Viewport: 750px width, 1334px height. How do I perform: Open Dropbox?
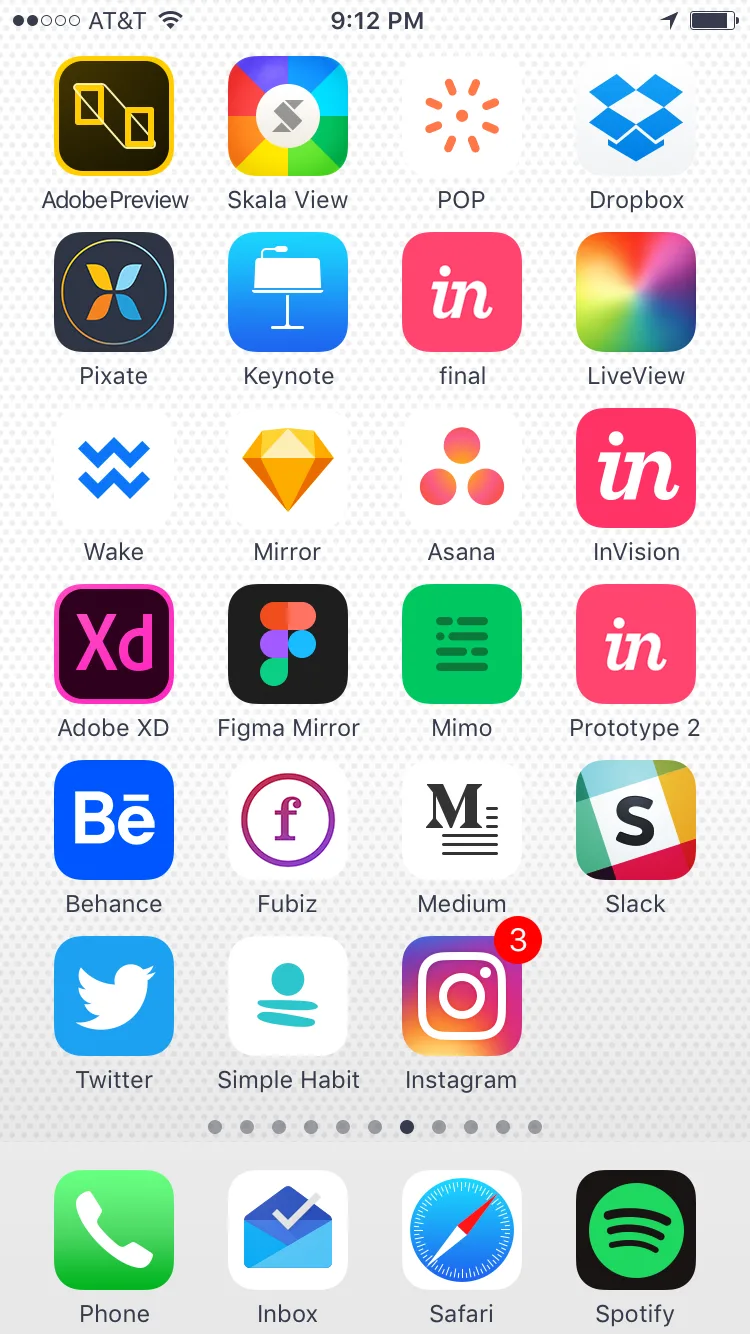coord(636,116)
